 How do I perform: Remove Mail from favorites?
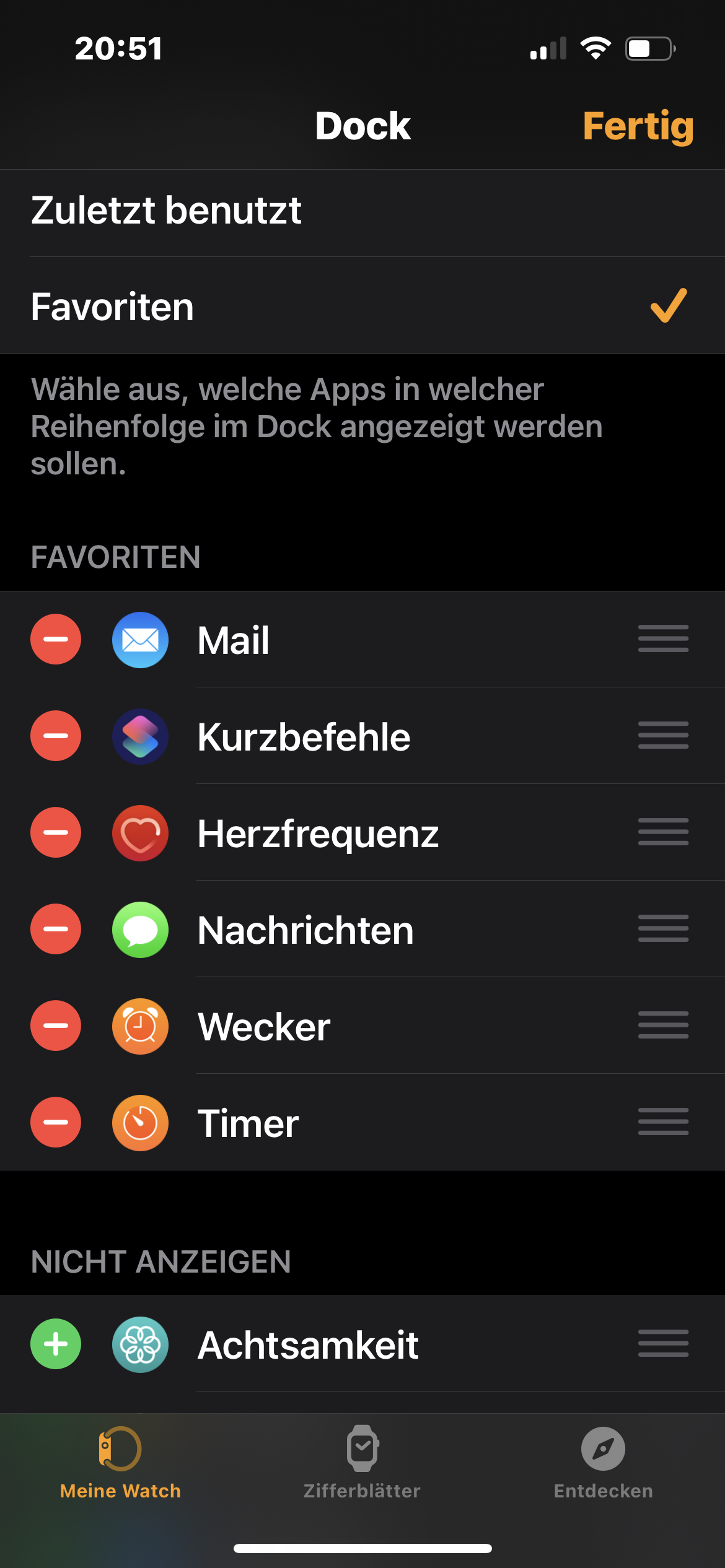56,639
